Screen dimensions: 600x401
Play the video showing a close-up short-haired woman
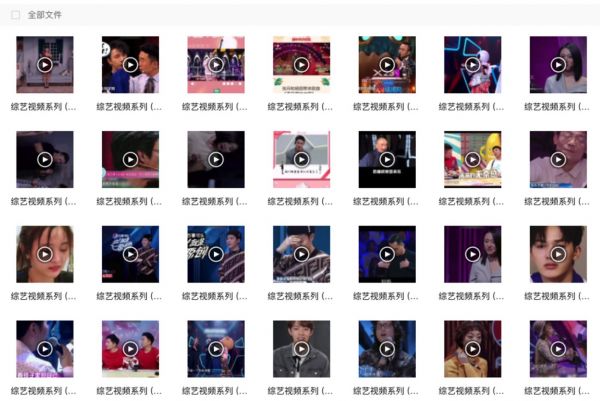(44, 254)
